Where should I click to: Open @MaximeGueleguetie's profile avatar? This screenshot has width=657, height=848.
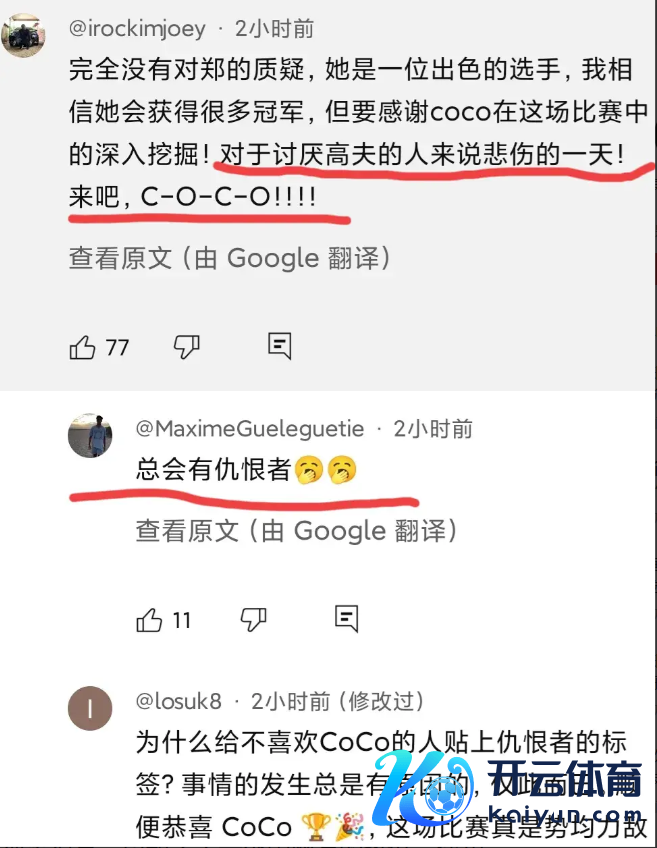[88, 436]
